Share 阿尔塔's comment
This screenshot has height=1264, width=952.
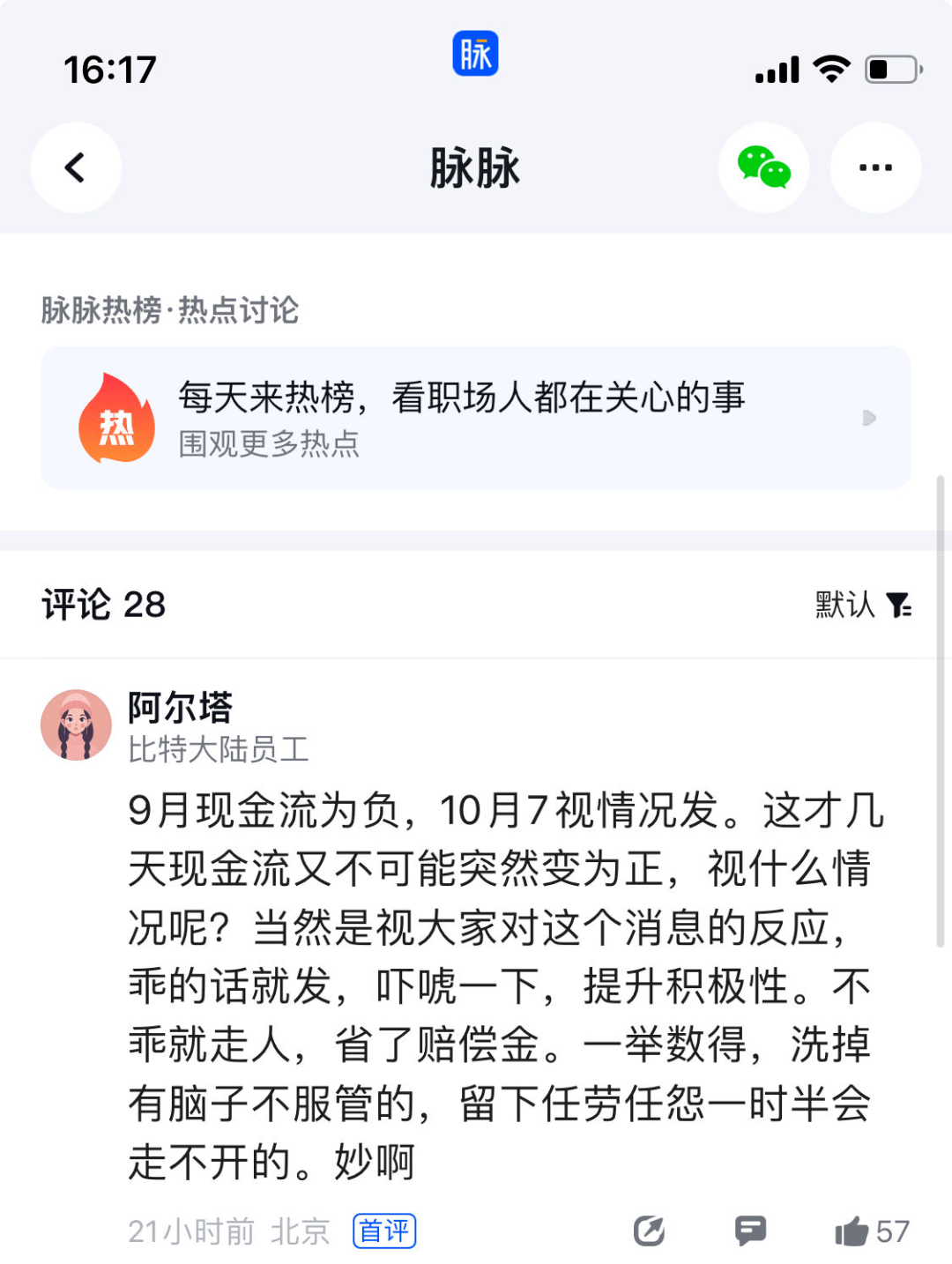click(x=649, y=1231)
